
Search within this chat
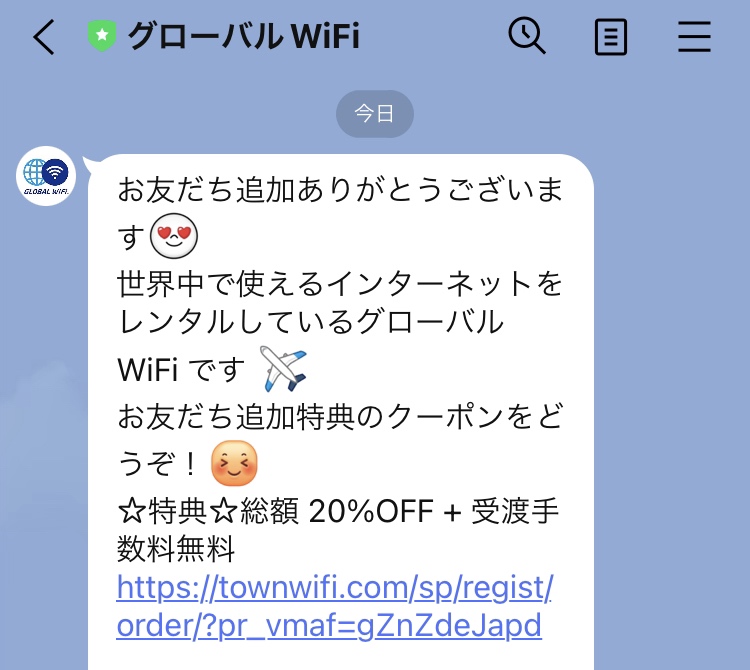526,37
